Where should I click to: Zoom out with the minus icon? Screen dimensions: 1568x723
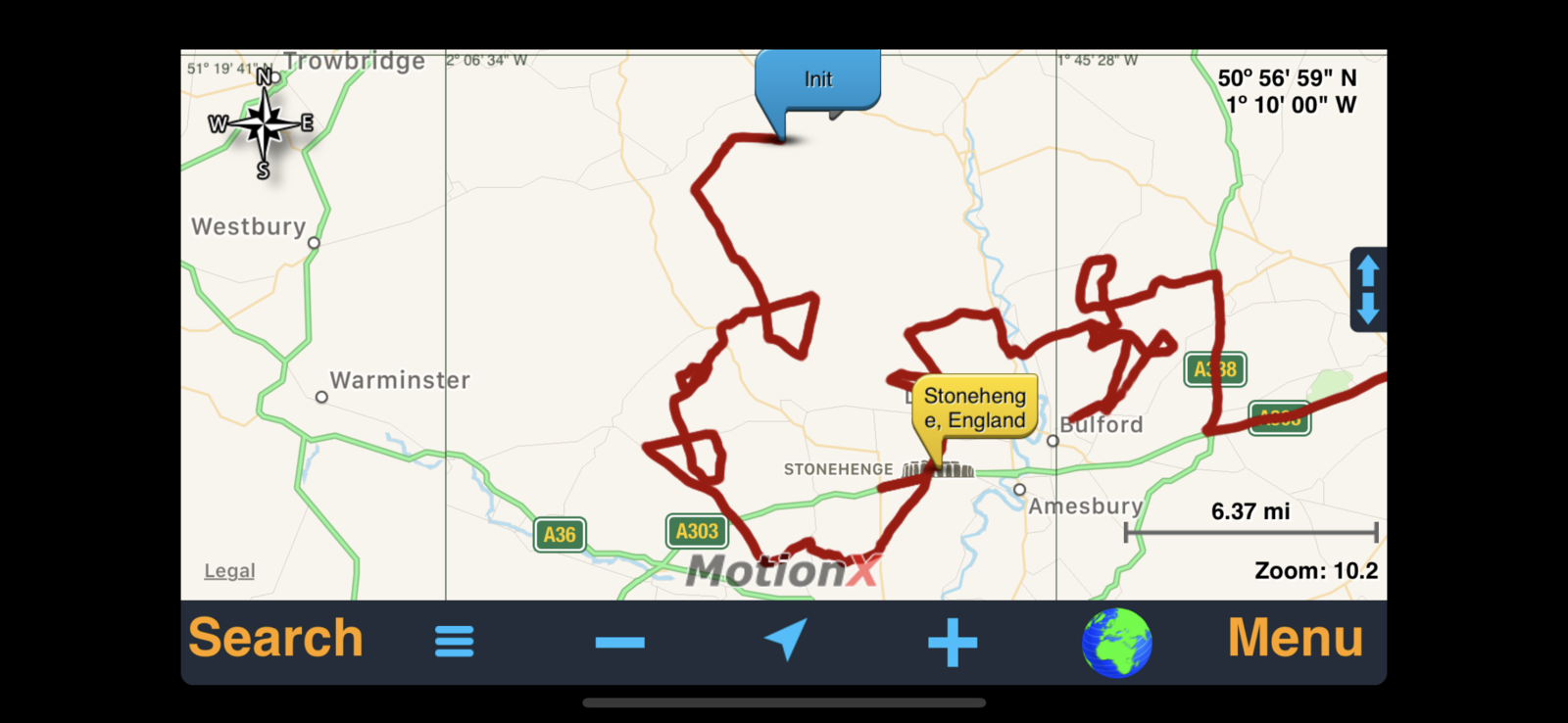(619, 643)
